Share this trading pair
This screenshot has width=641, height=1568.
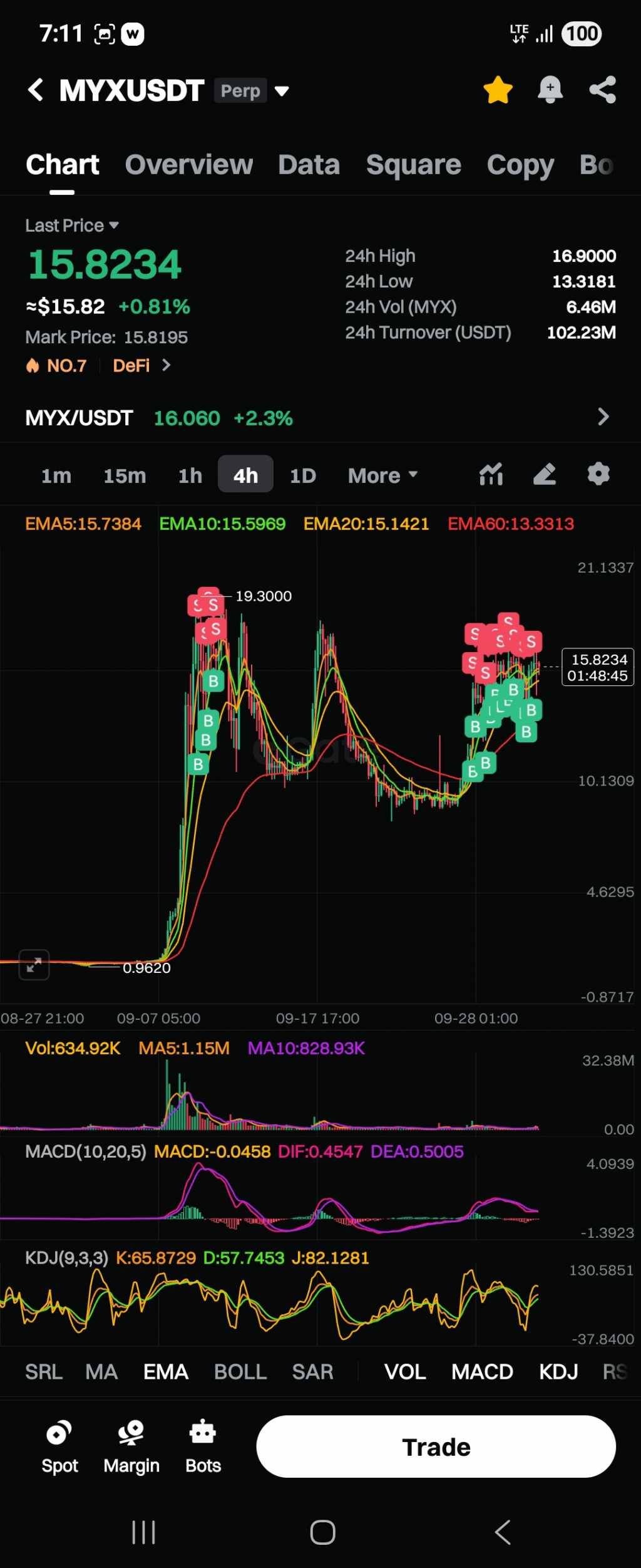[602, 90]
